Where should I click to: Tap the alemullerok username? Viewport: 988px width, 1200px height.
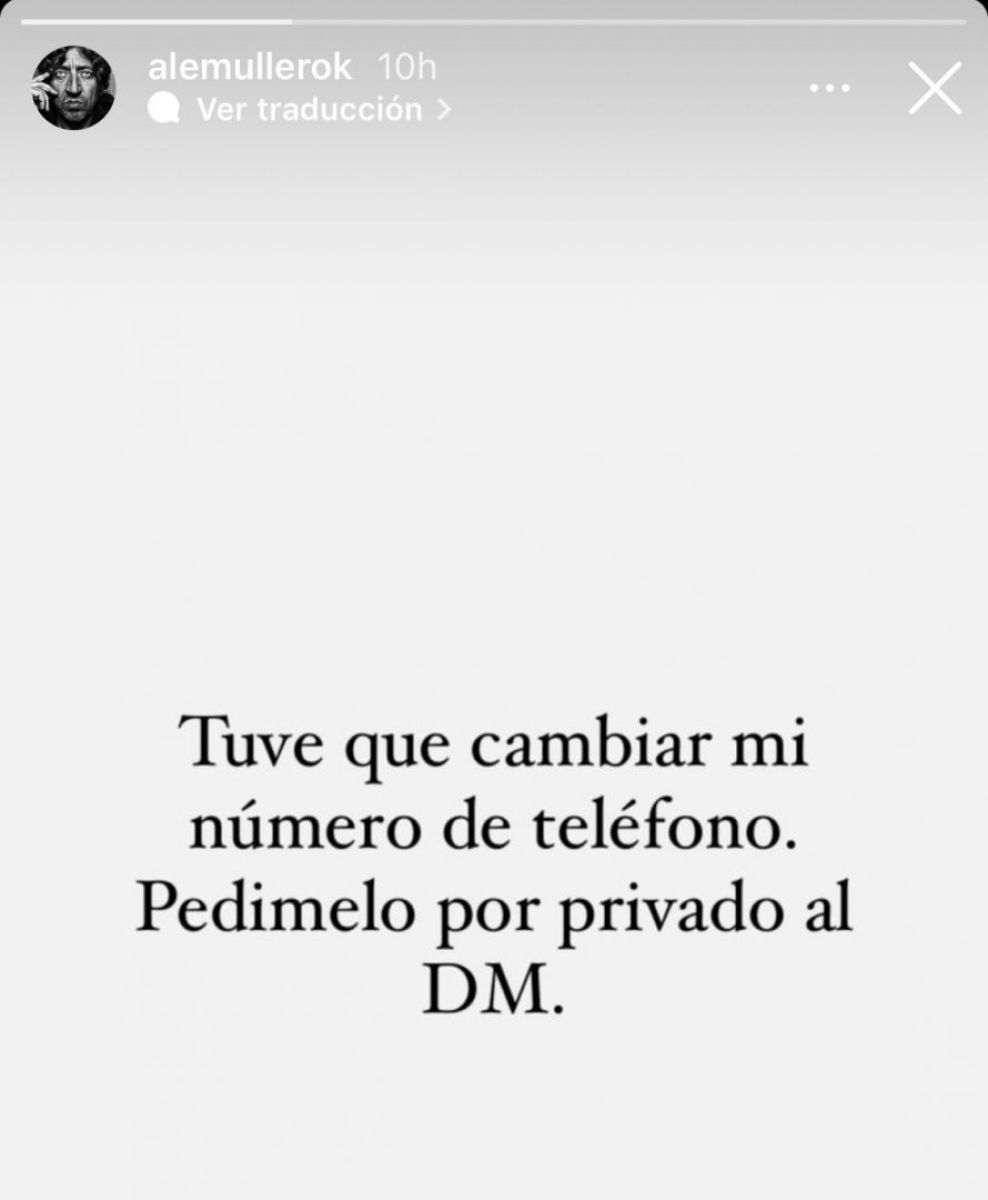coord(249,68)
